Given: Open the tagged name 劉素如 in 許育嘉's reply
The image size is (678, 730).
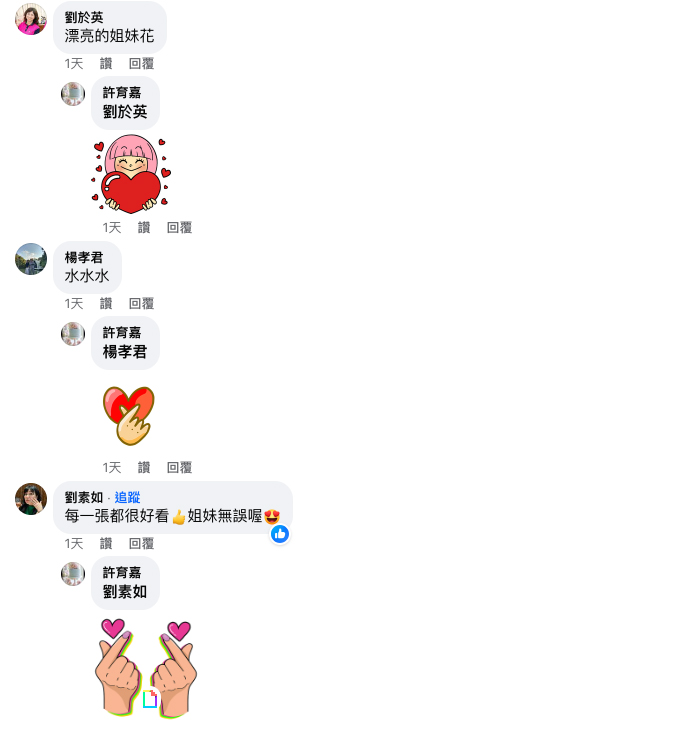Looking at the screenshot, I should [125, 591].
